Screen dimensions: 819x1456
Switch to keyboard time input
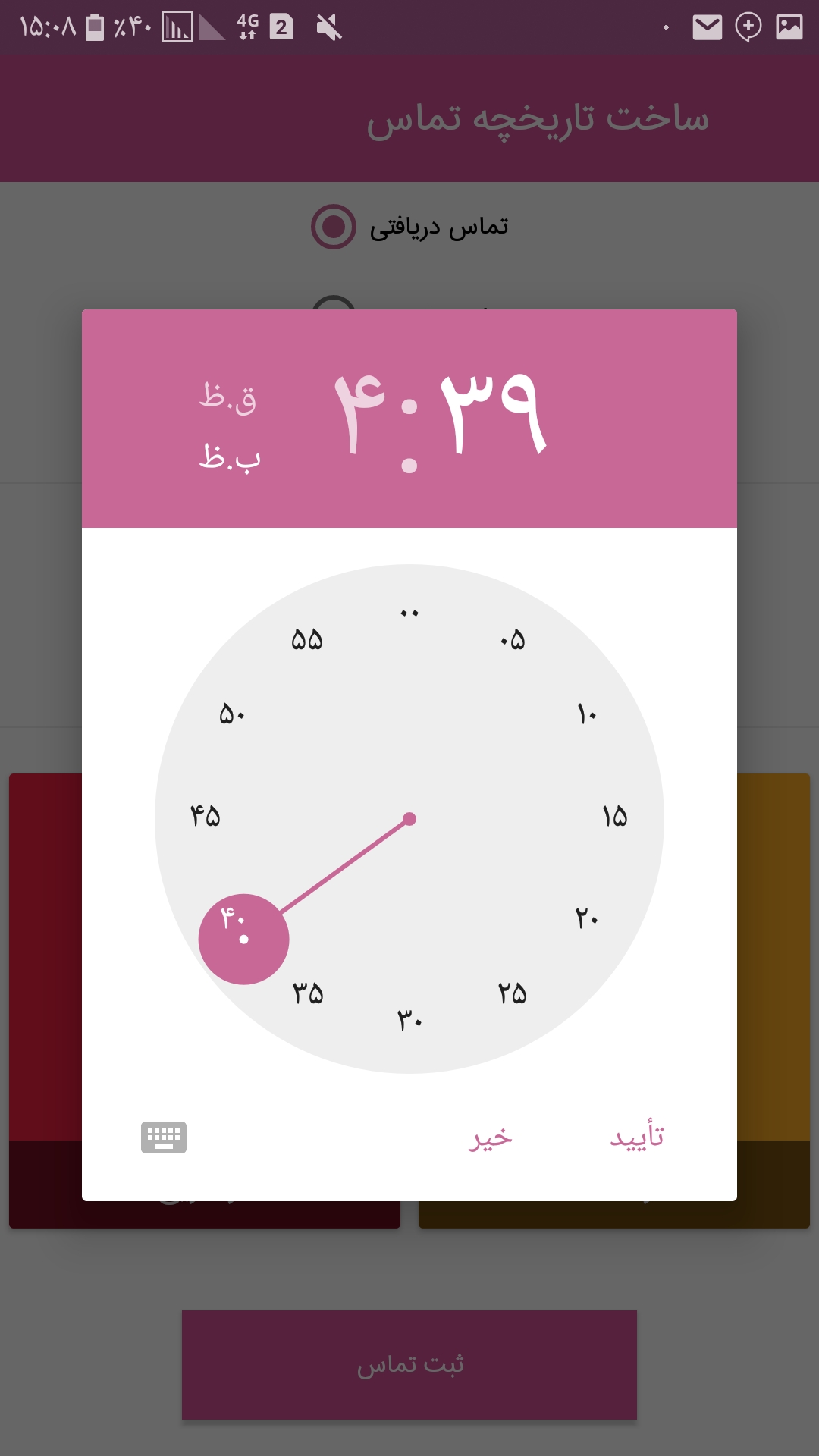(164, 1137)
